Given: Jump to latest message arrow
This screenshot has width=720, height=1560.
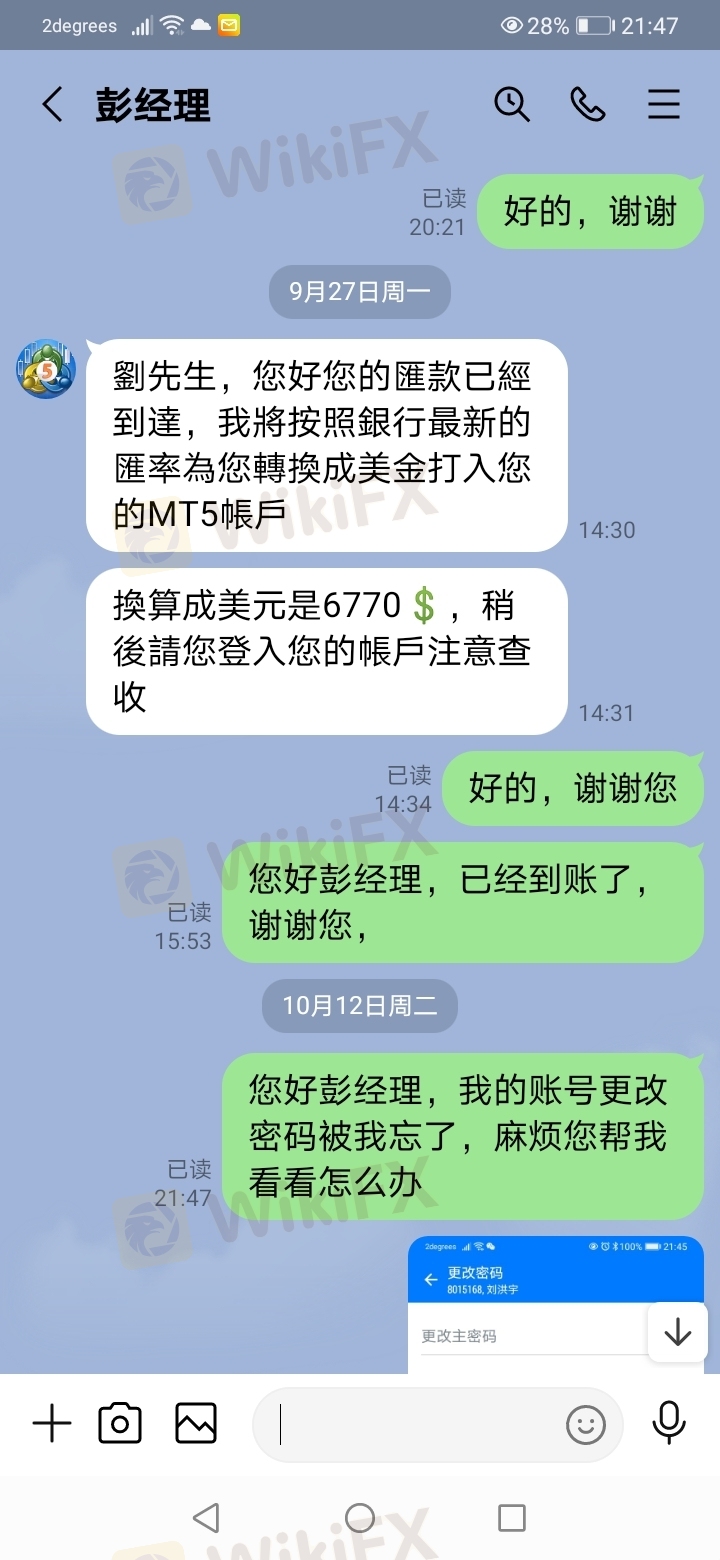Looking at the screenshot, I should [678, 1332].
